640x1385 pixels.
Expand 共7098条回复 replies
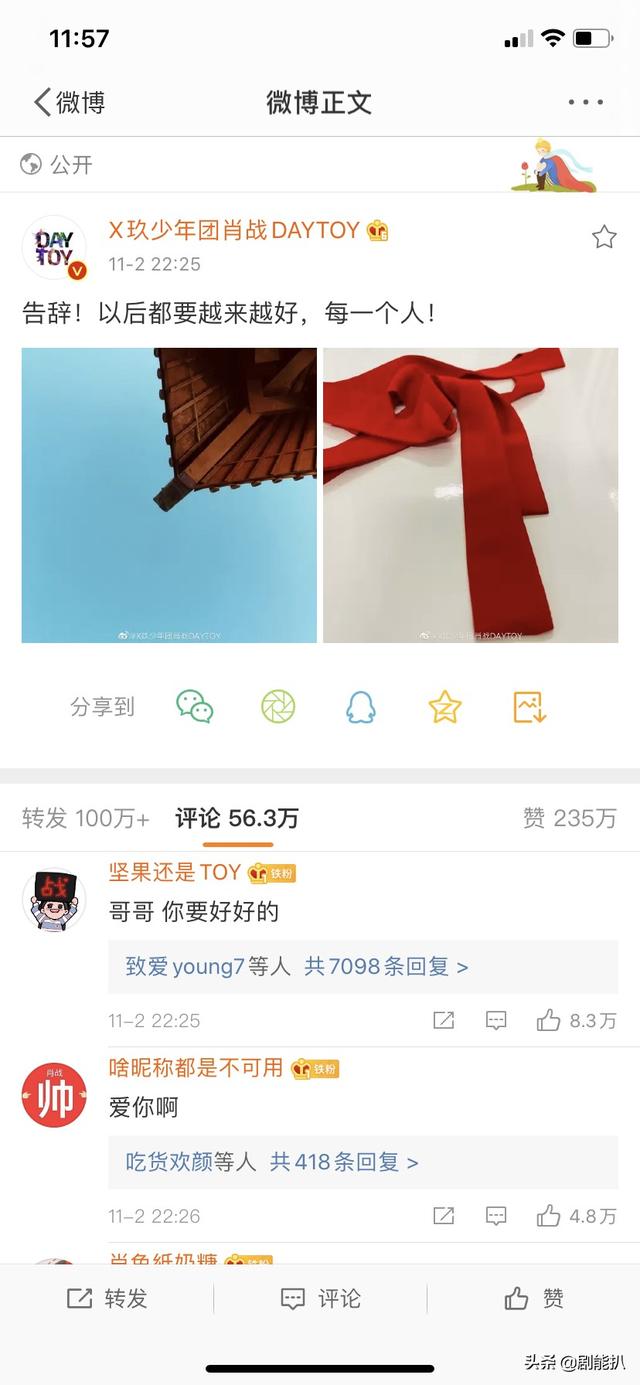click(386, 966)
